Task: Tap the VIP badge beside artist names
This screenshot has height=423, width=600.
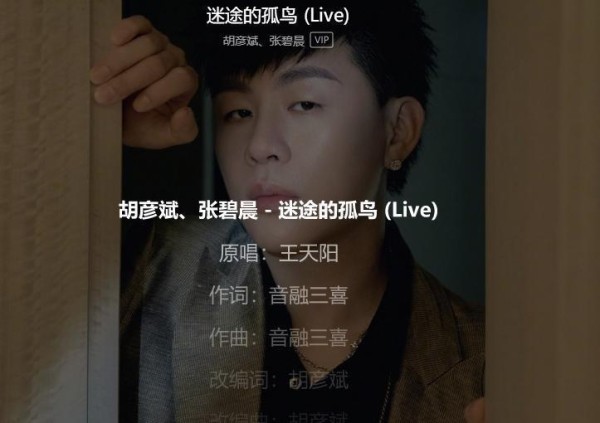Action: [321, 40]
